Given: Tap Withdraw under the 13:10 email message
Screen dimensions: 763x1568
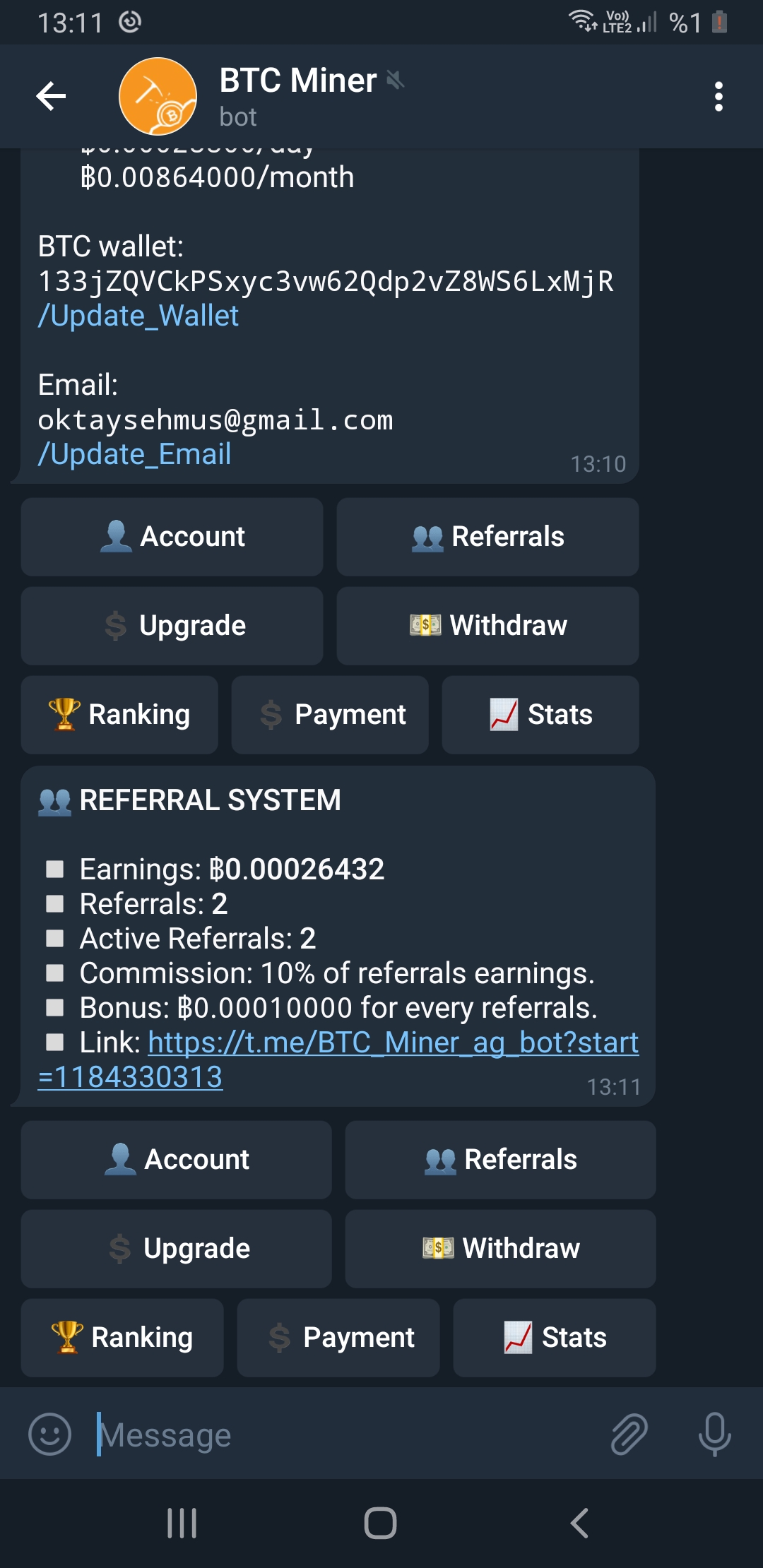Looking at the screenshot, I should (487, 626).
